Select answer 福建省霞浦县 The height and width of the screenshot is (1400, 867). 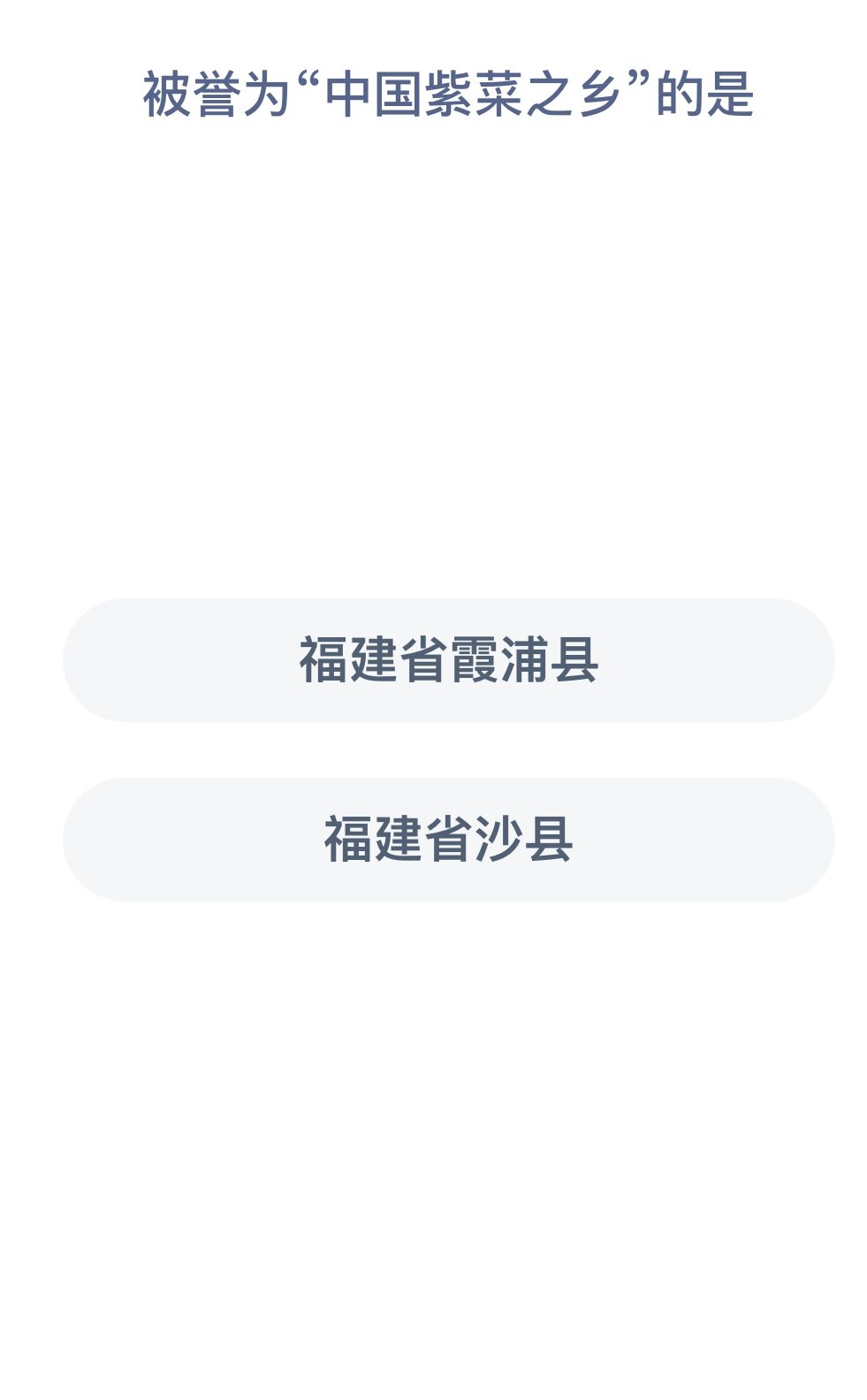[x=448, y=660]
